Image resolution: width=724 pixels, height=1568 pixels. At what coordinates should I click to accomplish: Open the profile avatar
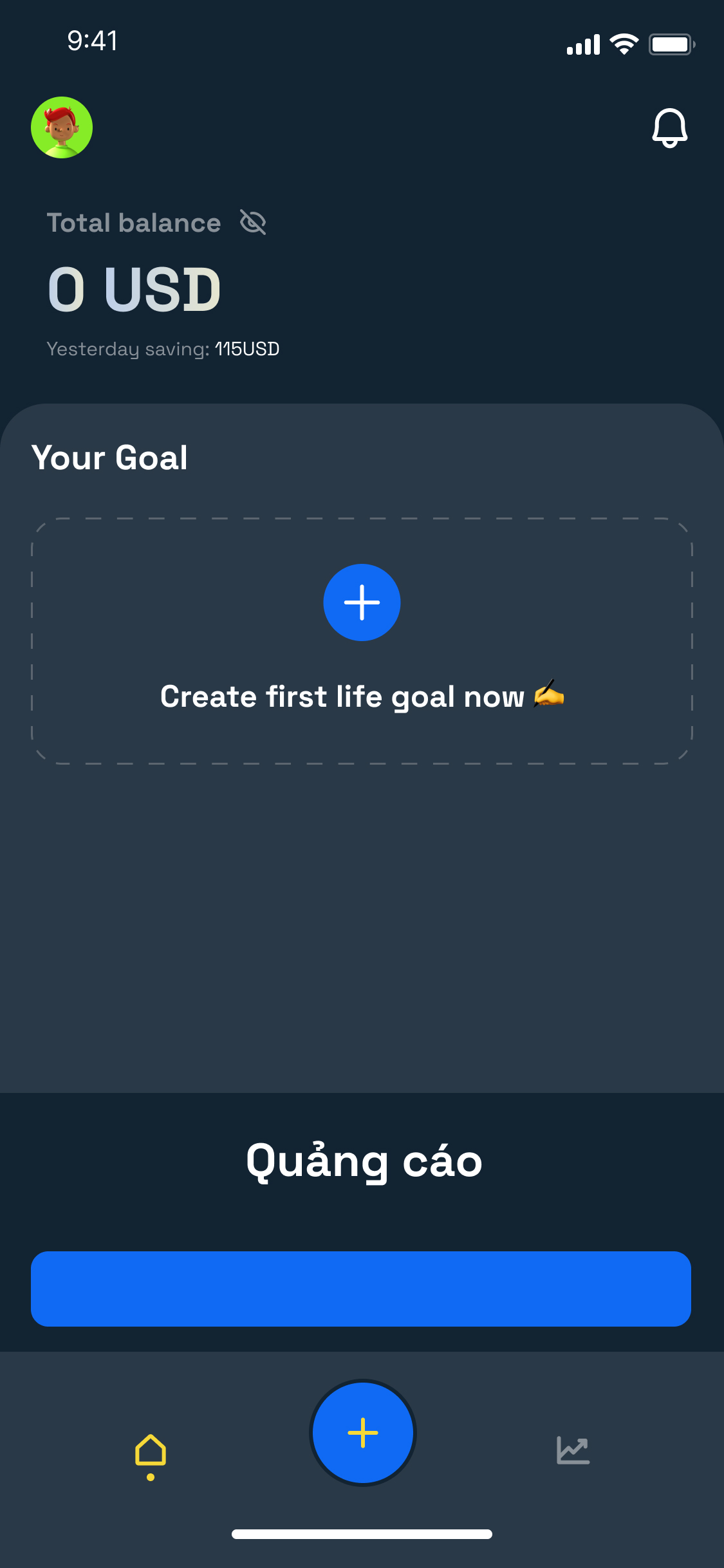click(x=62, y=127)
